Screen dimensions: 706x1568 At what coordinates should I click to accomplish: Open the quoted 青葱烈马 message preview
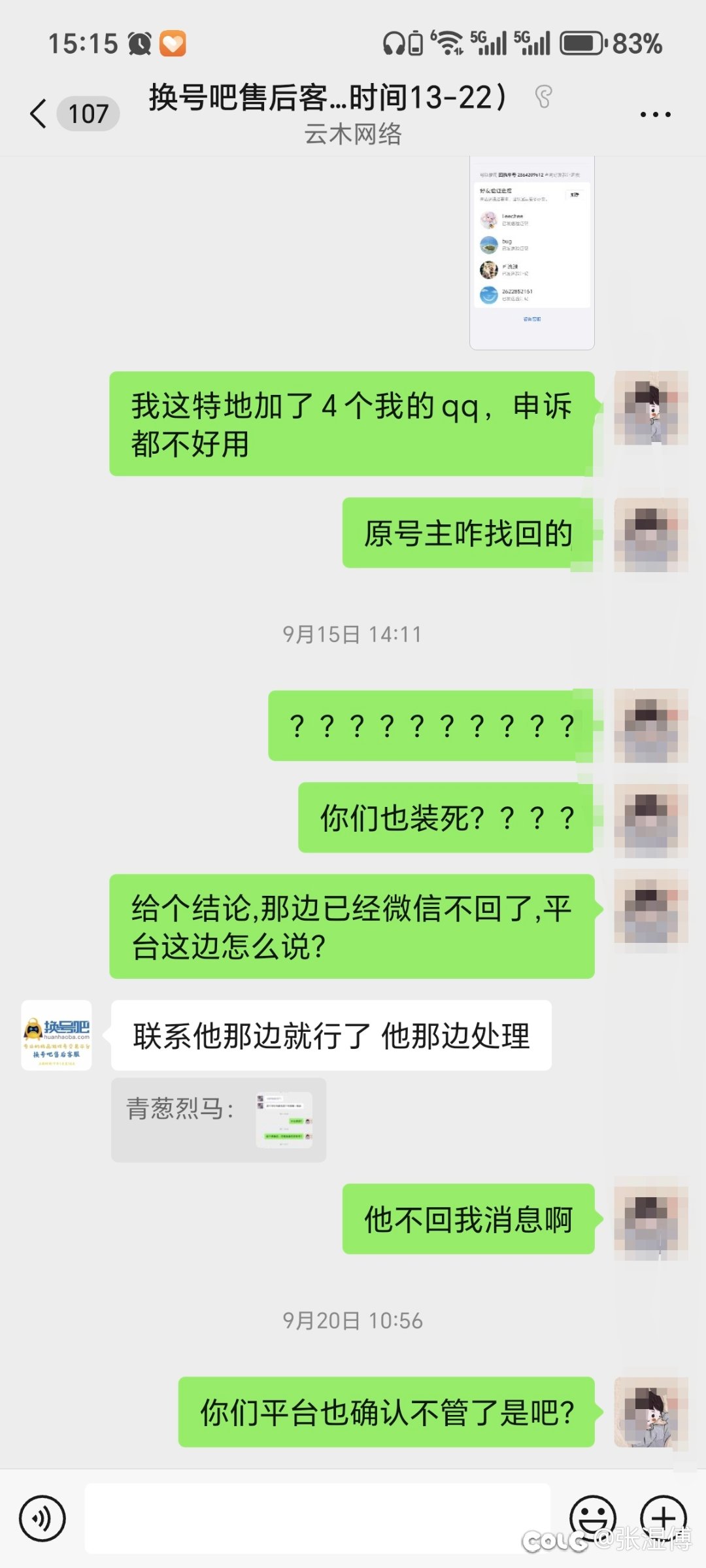pyautogui.click(x=218, y=1120)
